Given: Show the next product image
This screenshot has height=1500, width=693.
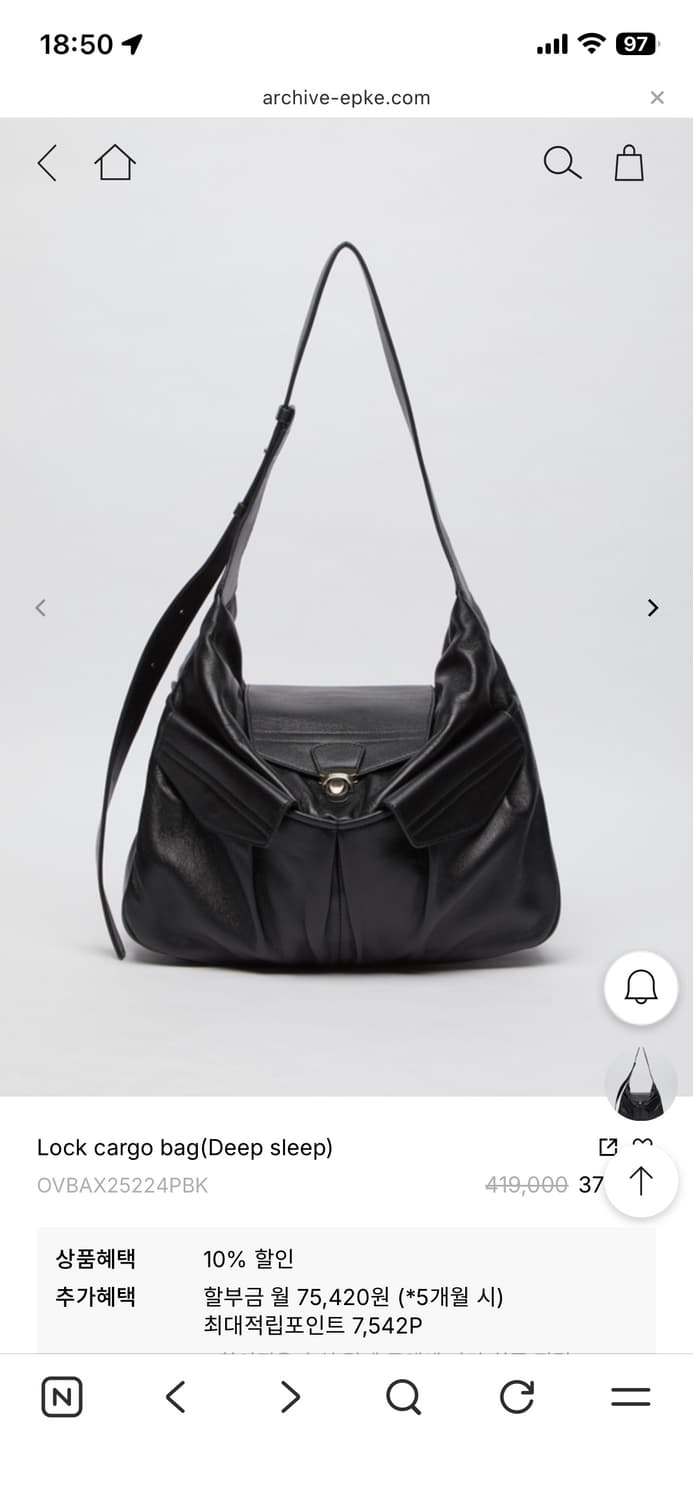Looking at the screenshot, I should (x=653, y=607).
